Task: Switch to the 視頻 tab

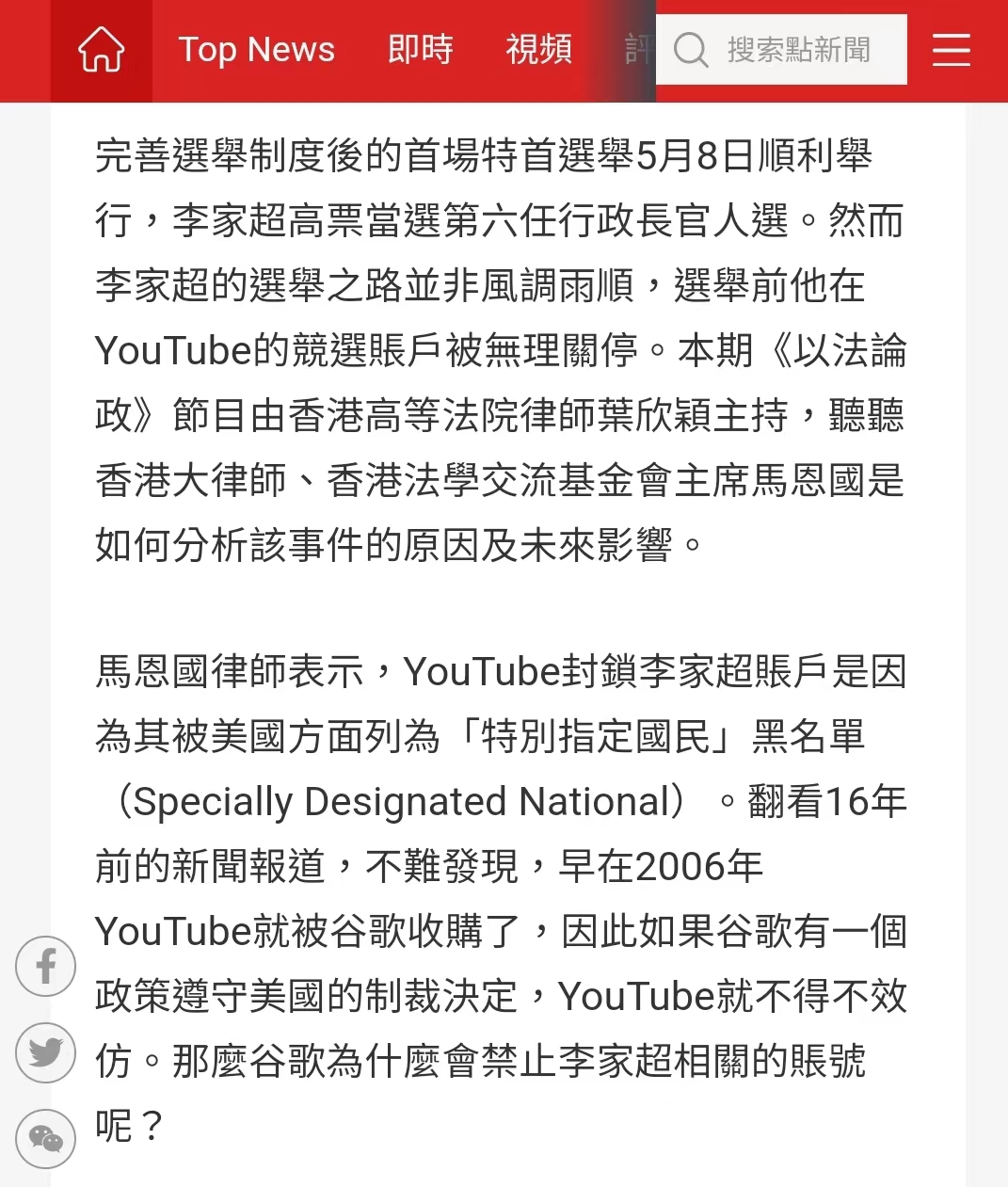Action: click(538, 50)
